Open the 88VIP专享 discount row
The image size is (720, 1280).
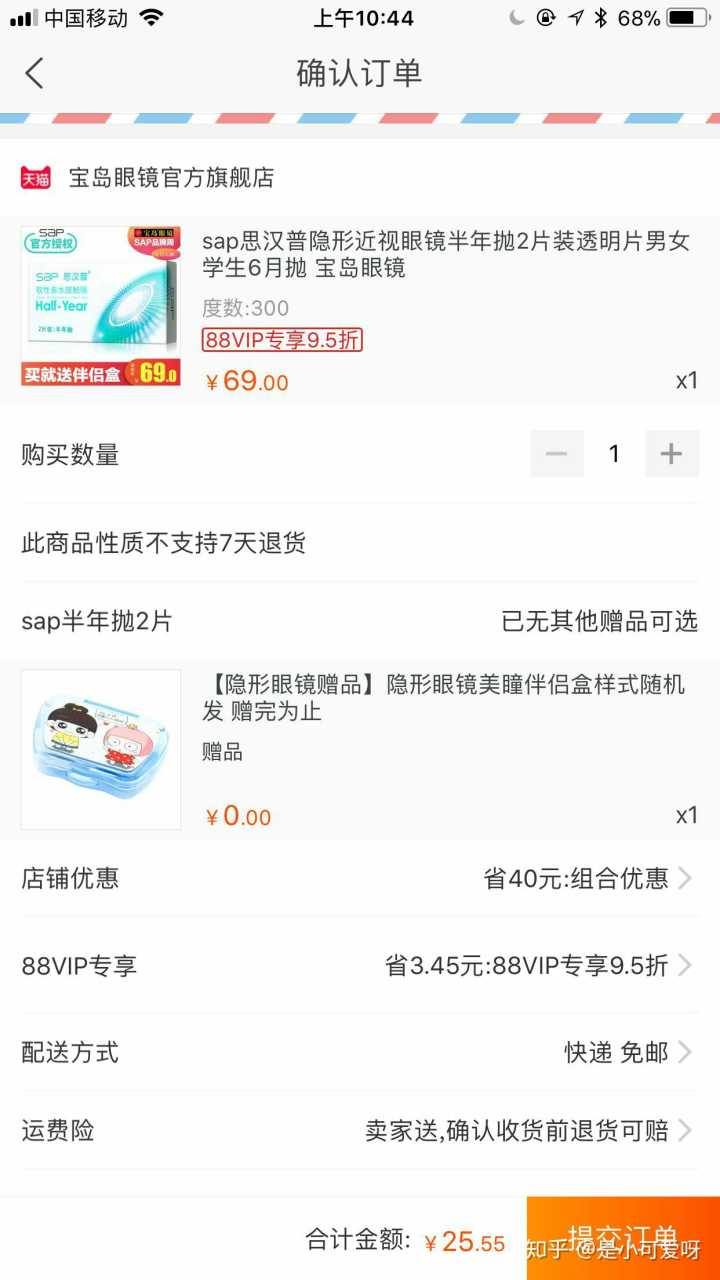[x=360, y=965]
